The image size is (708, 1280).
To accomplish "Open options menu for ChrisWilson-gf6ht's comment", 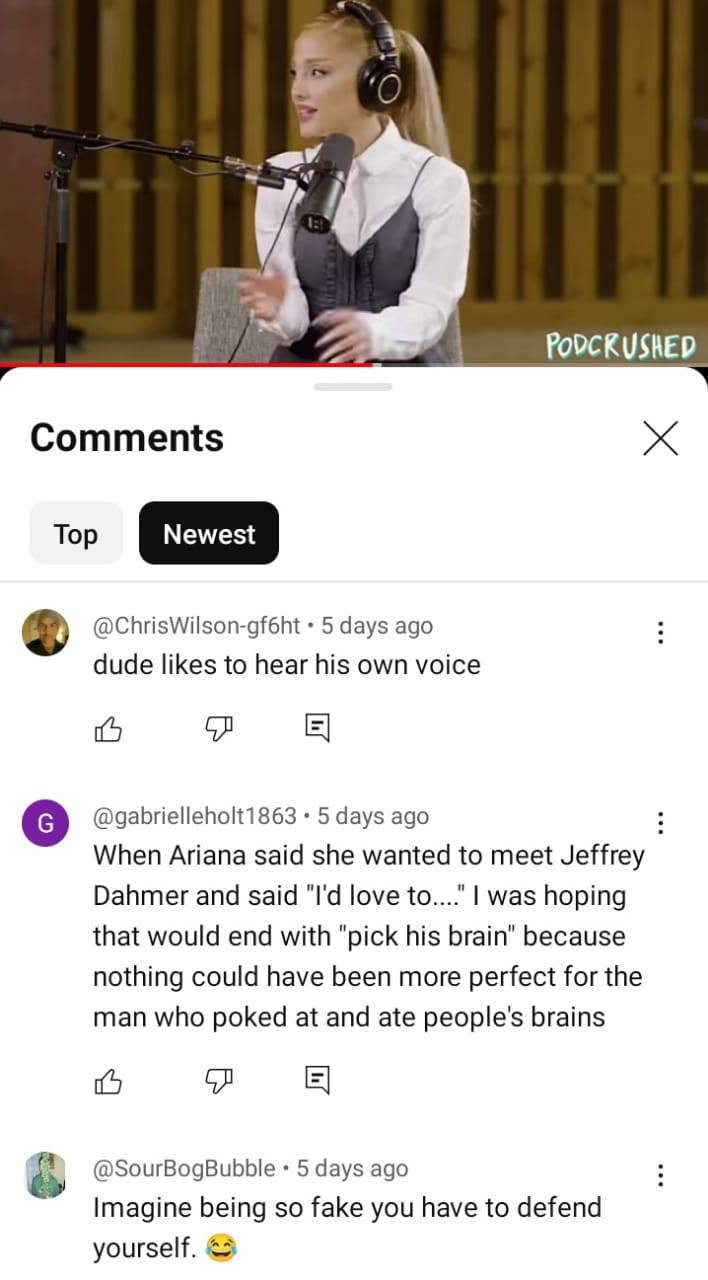I will pyautogui.click(x=659, y=632).
